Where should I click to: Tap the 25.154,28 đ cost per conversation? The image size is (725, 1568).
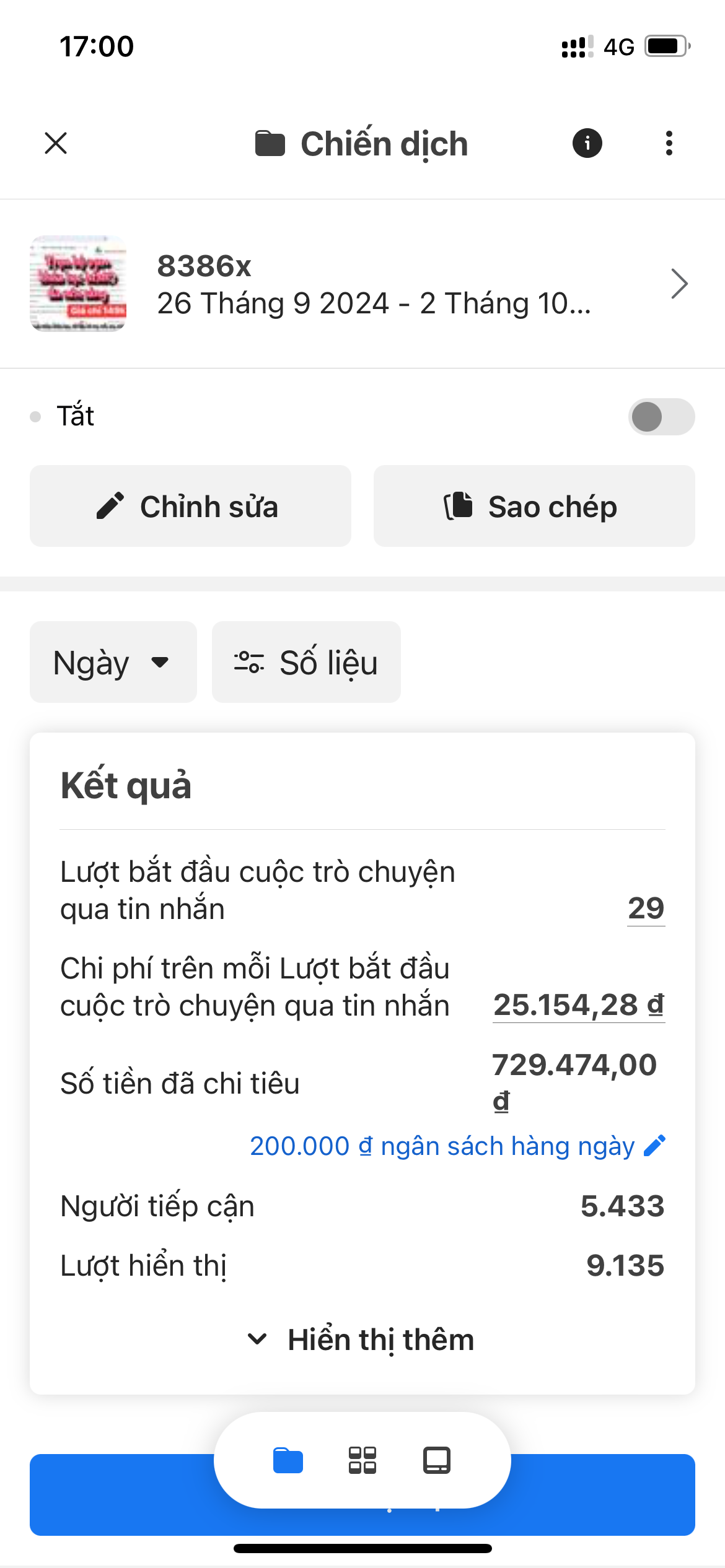[578, 1005]
